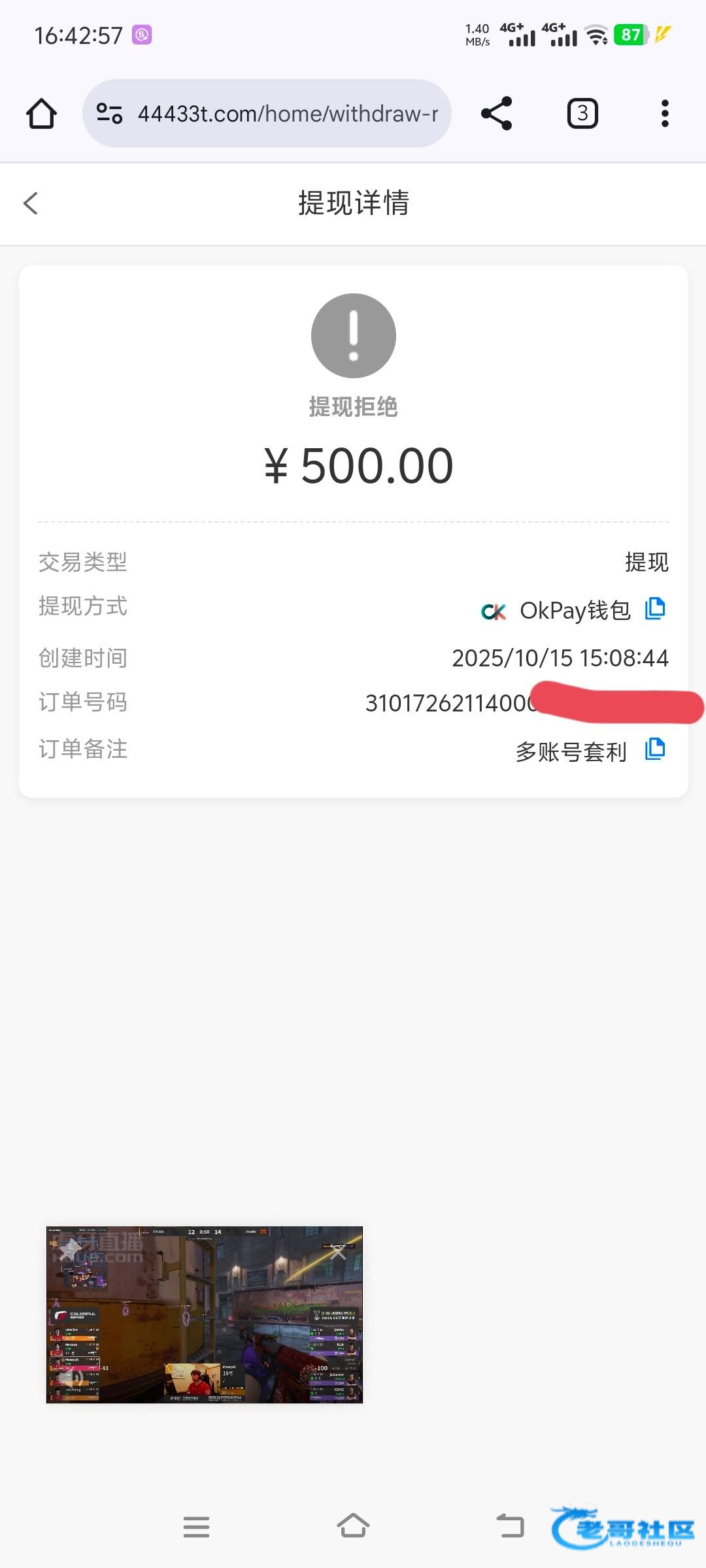Open the browser home page
The width and height of the screenshot is (706, 1568).
(41, 114)
